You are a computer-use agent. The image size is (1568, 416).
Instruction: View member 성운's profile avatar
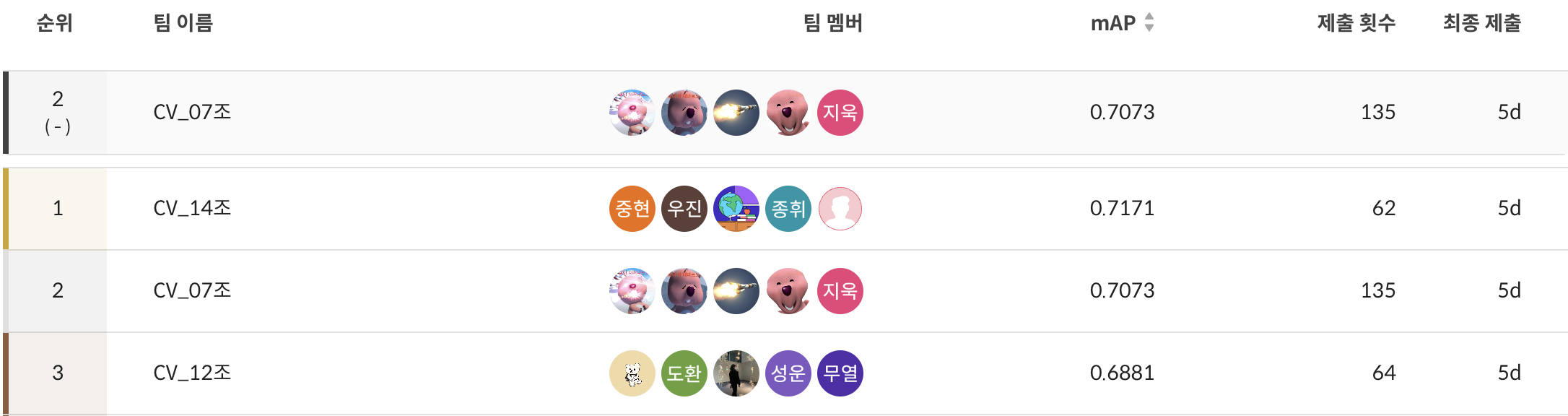(788, 373)
